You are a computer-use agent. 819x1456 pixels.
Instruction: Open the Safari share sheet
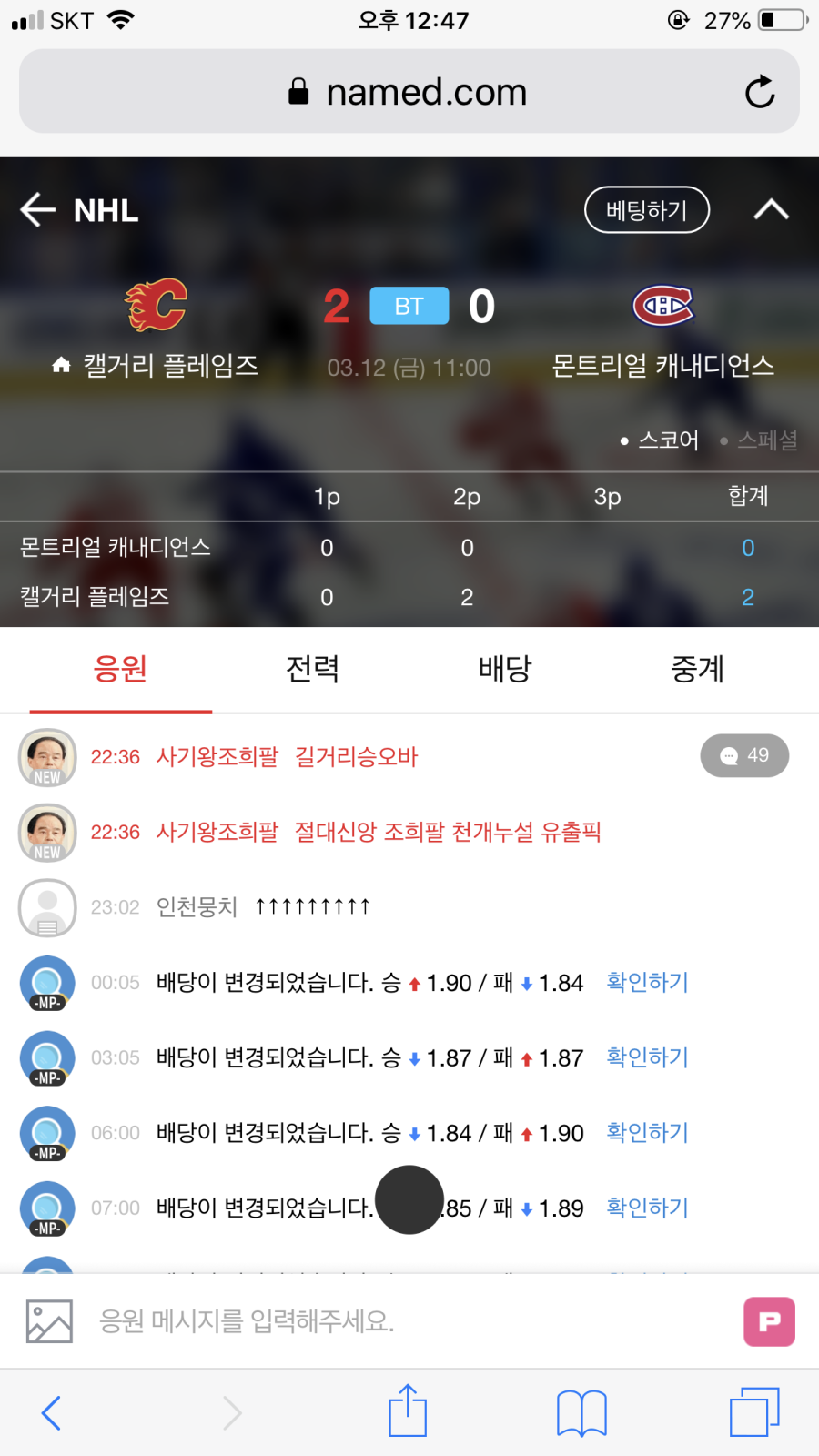click(x=408, y=1411)
